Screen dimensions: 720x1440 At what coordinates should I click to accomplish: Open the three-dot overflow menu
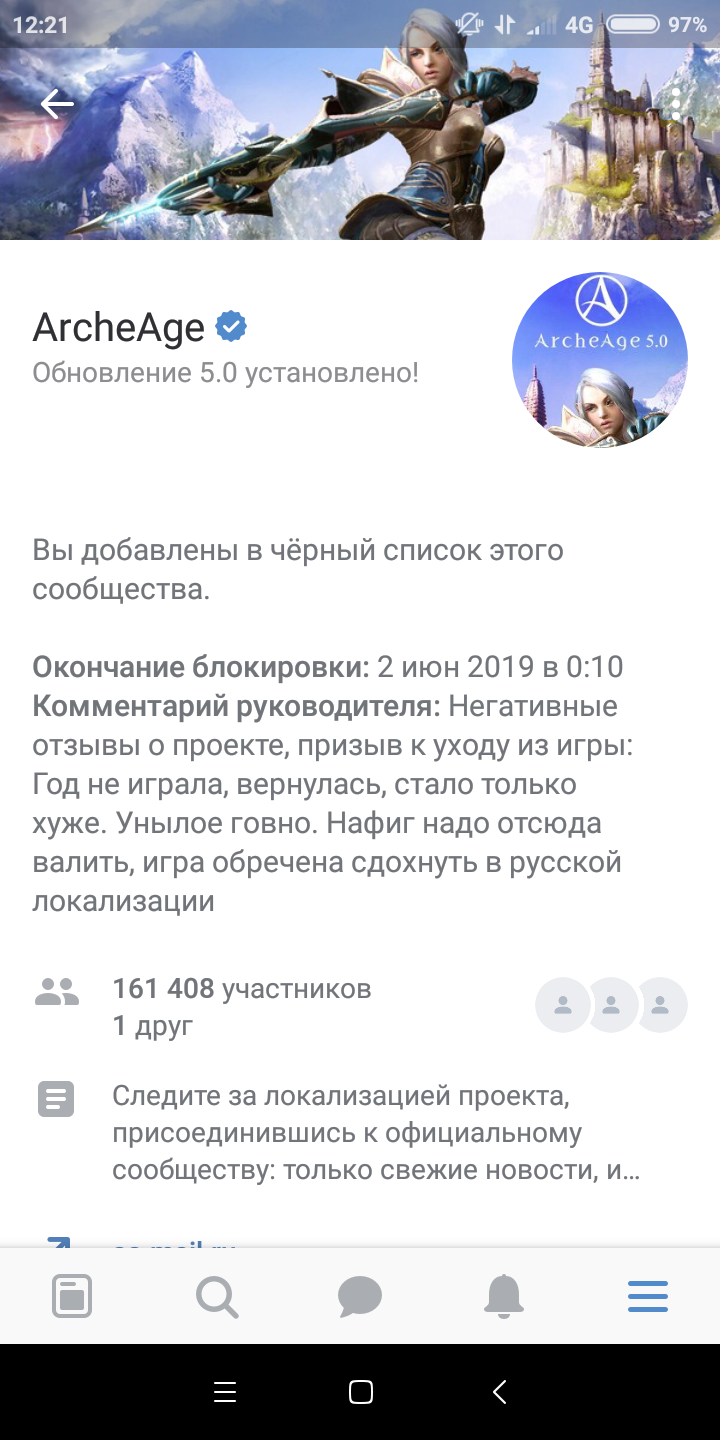(x=677, y=104)
